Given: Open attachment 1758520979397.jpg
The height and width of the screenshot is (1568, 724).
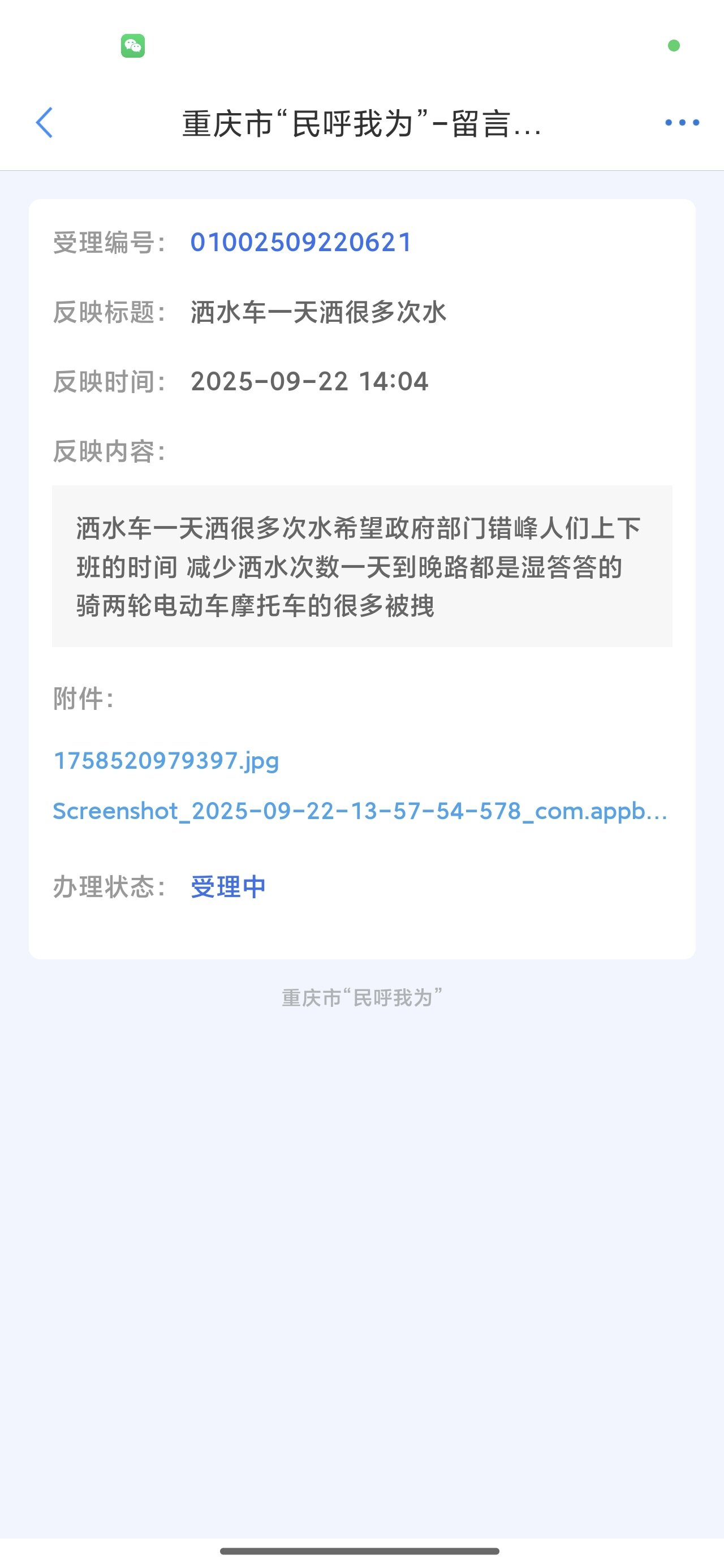Looking at the screenshot, I should tap(166, 761).
